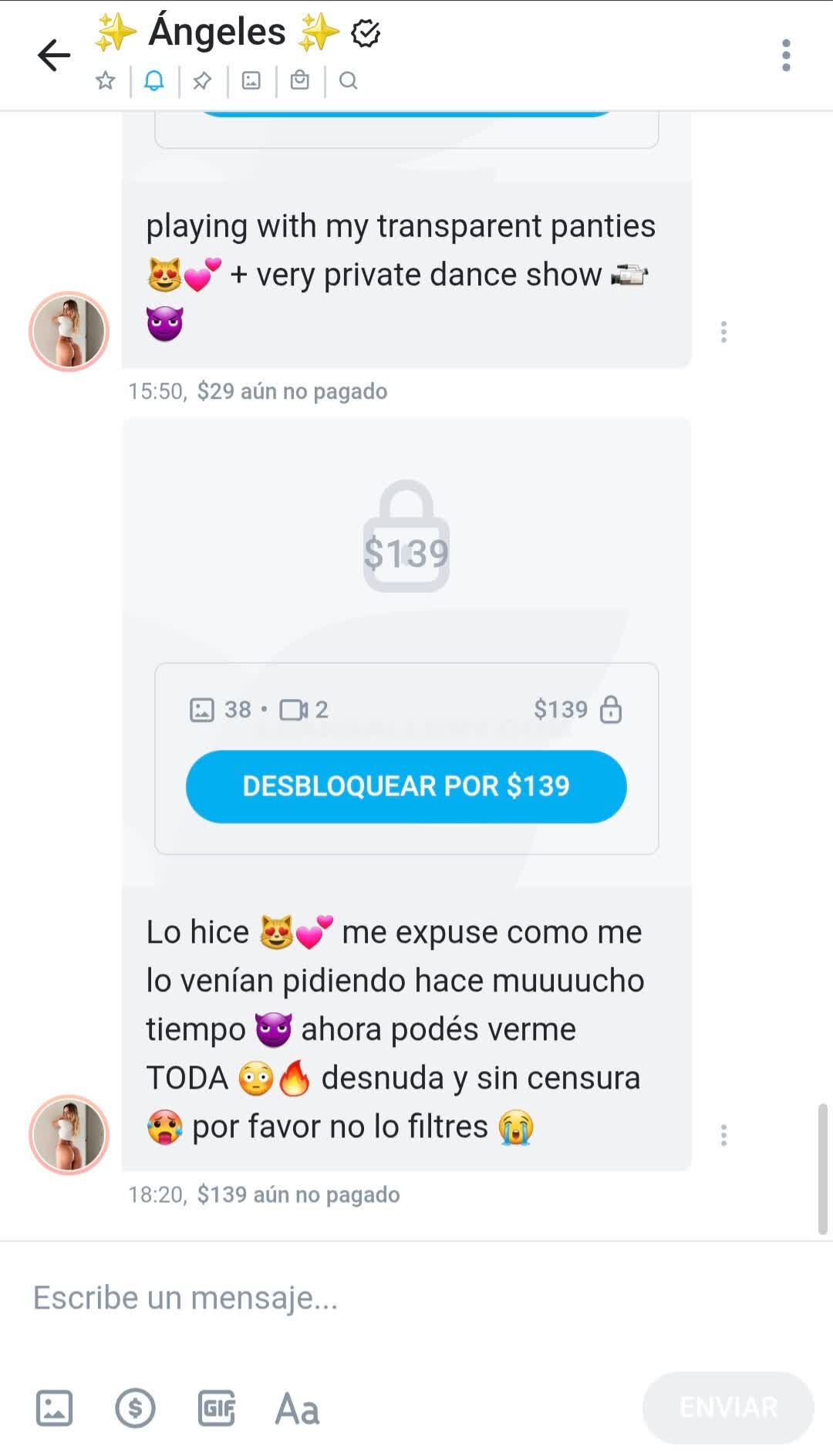Go back from the Ángeles chat
Viewport: 833px width, 1456px height.
54,55
